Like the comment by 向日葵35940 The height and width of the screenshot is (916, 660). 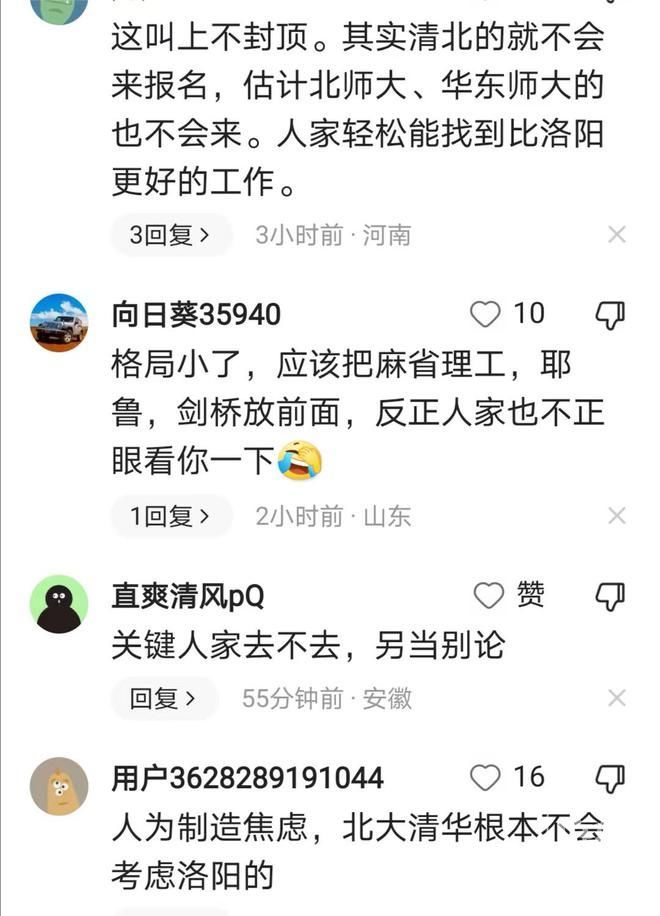(486, 315)
